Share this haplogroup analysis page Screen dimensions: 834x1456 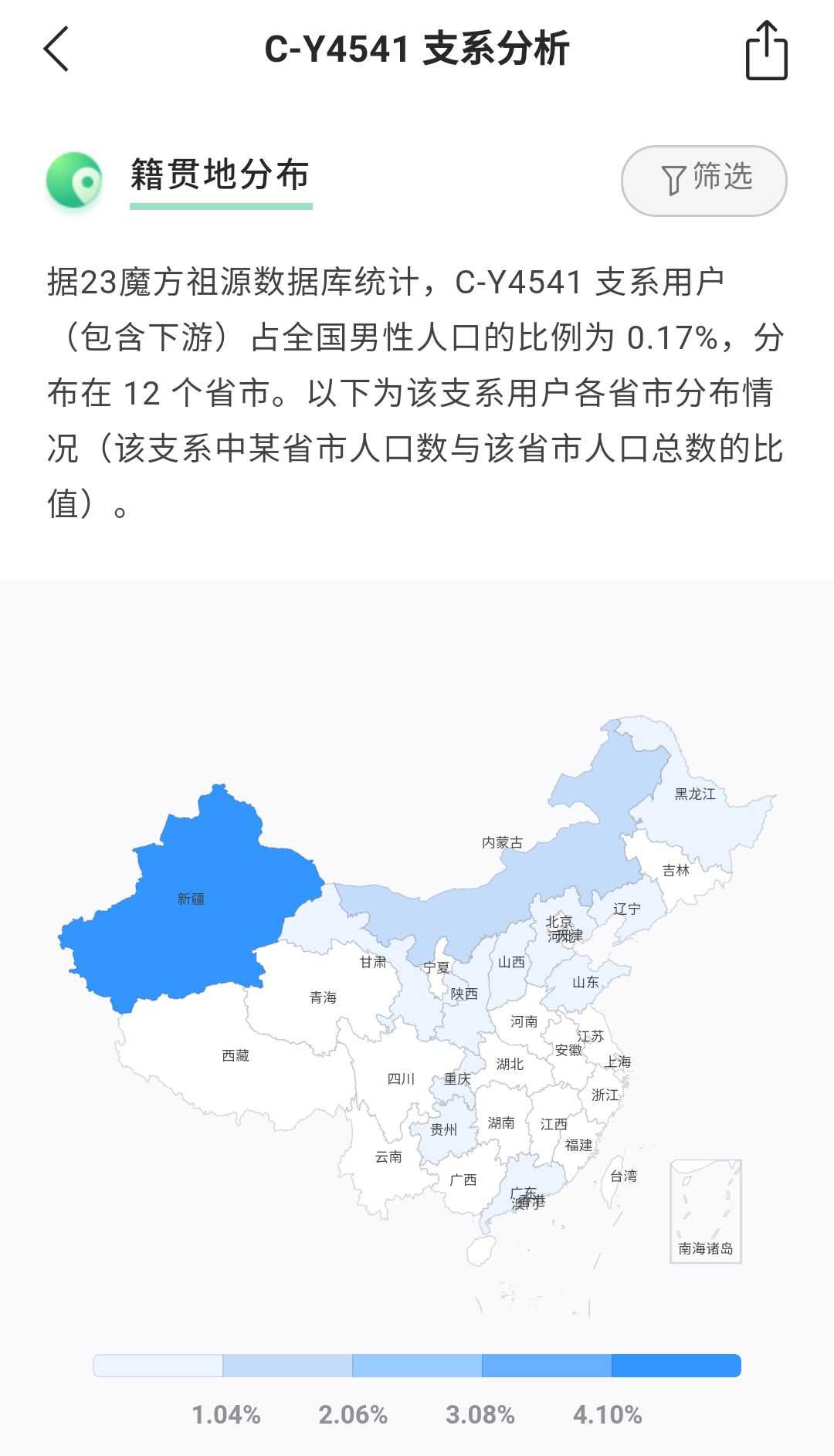point(766,51)
